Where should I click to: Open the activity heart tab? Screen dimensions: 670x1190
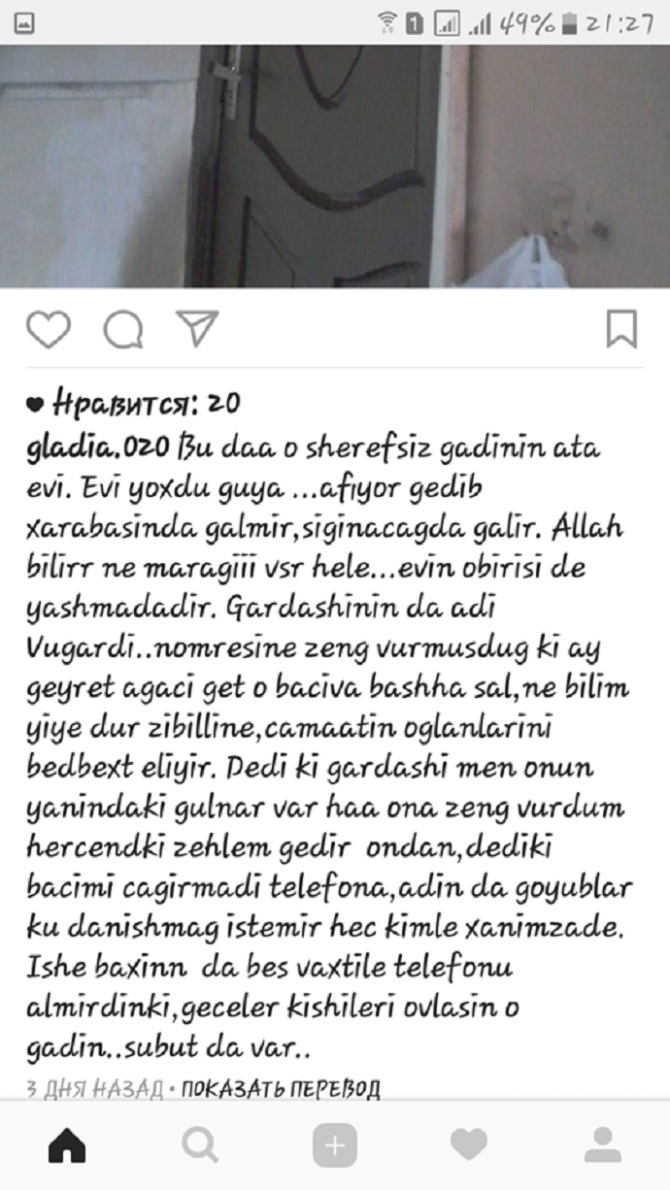tap(468, 1145)
